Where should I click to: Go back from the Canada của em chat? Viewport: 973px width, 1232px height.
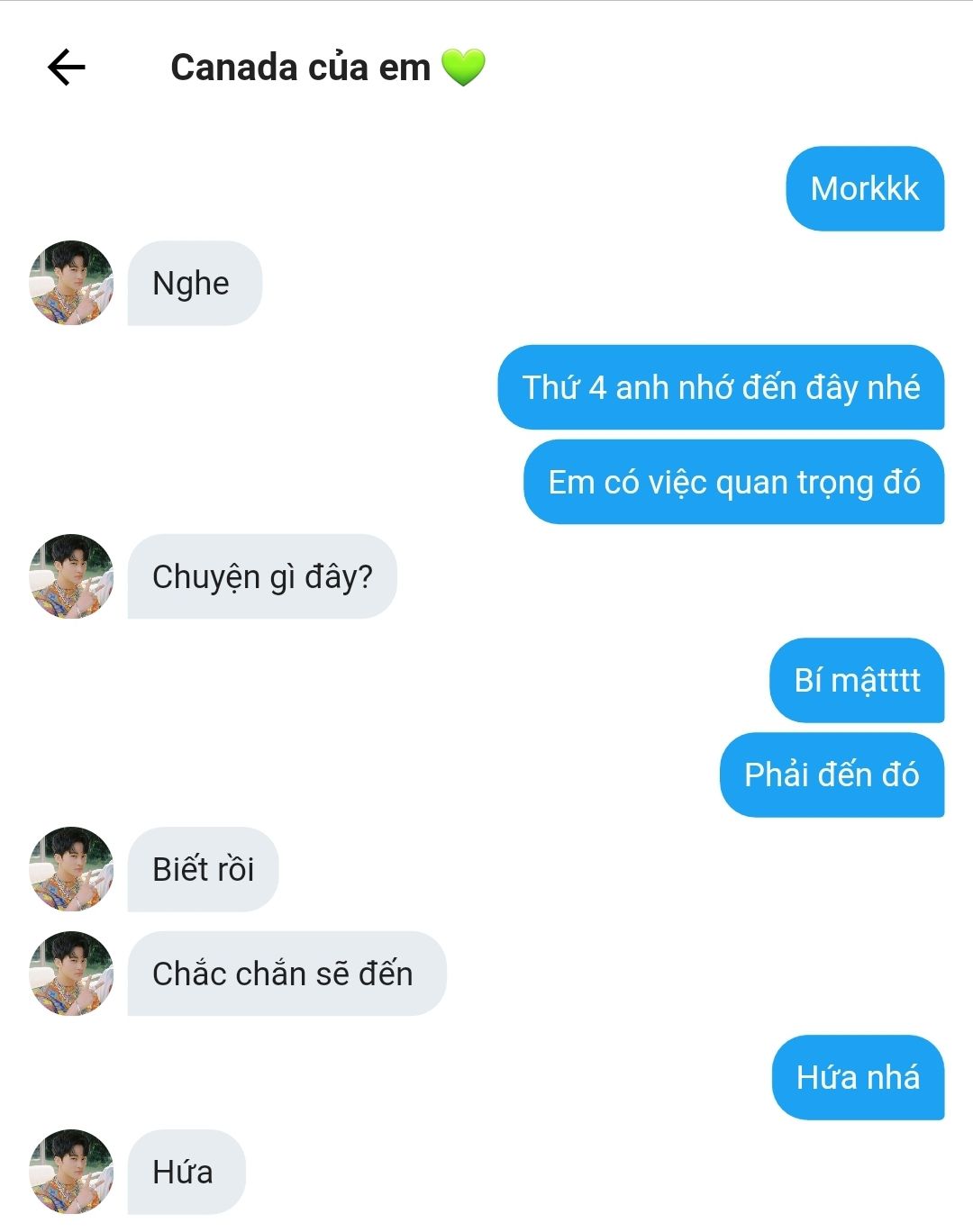[x=66, y=68]
